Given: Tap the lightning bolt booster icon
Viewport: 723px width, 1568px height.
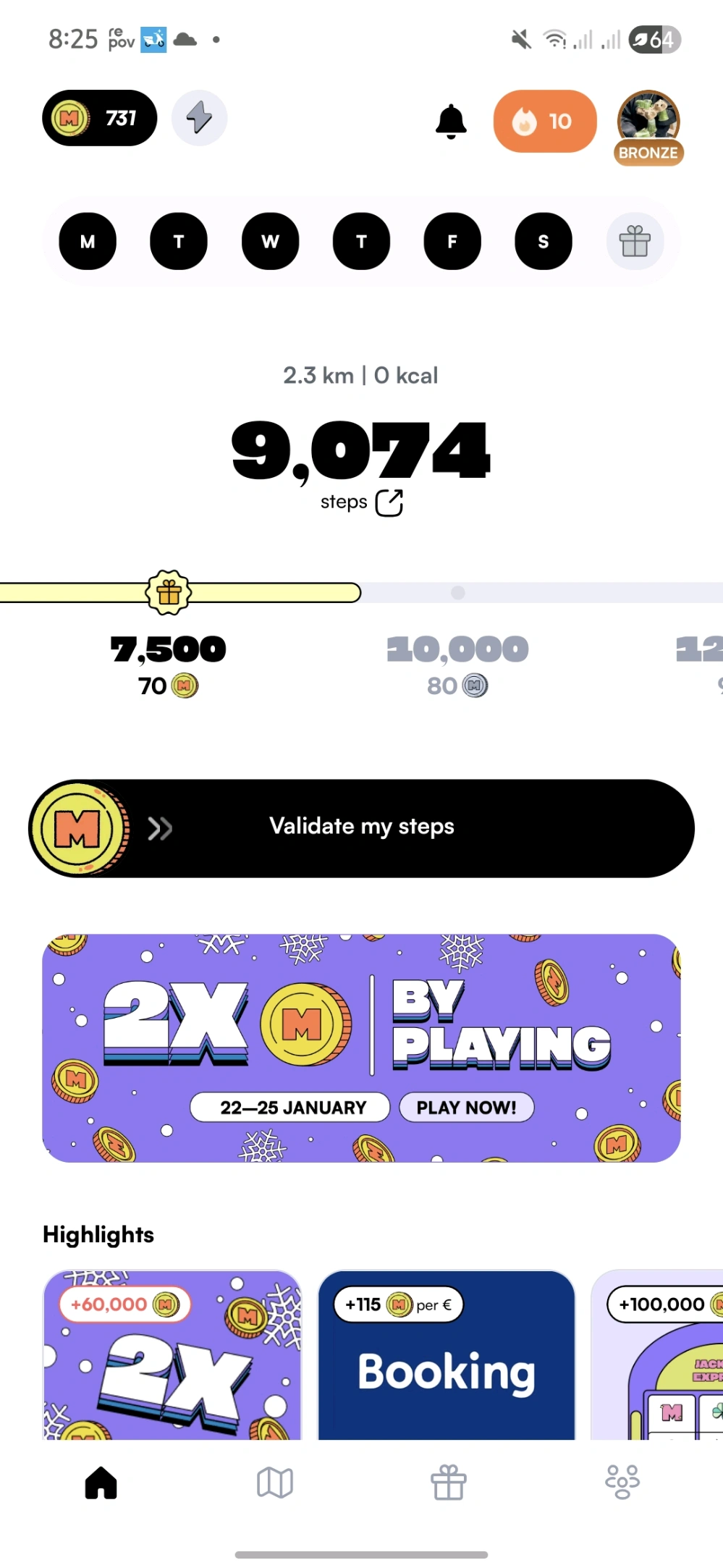Looking at the screenshot, I should tap(199, 118).
